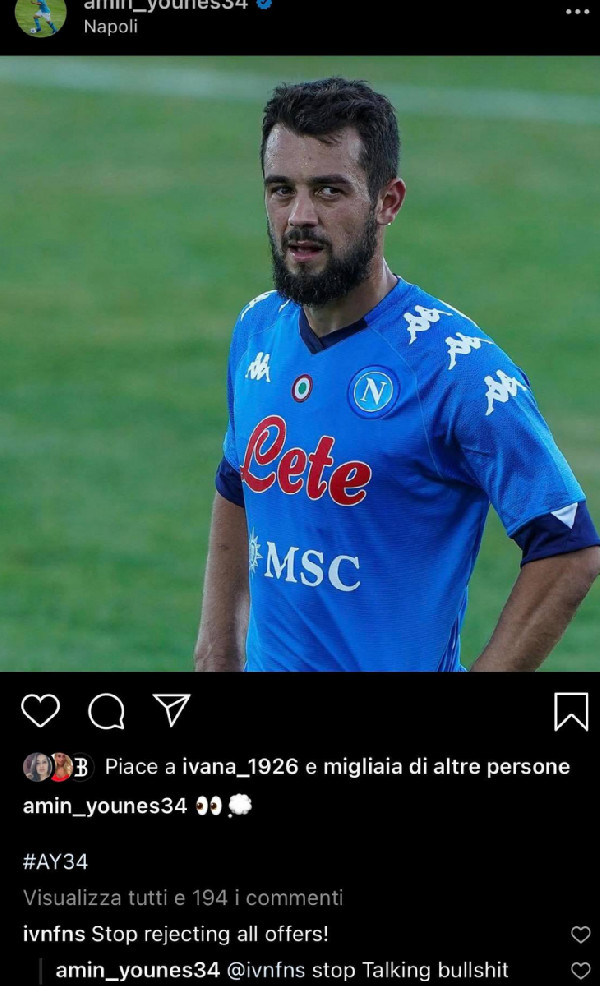Open ivana_1926 from the likes line
Image resolution: width=600 pixels, height=986 pixels.
240,767
